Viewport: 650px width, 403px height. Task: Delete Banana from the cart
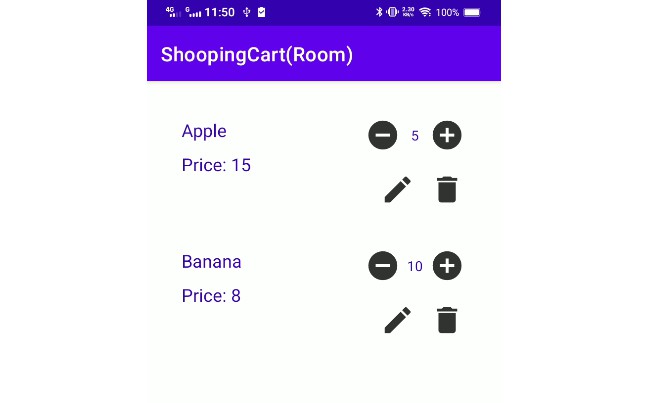pyautogui.click(x=447, y=320)
